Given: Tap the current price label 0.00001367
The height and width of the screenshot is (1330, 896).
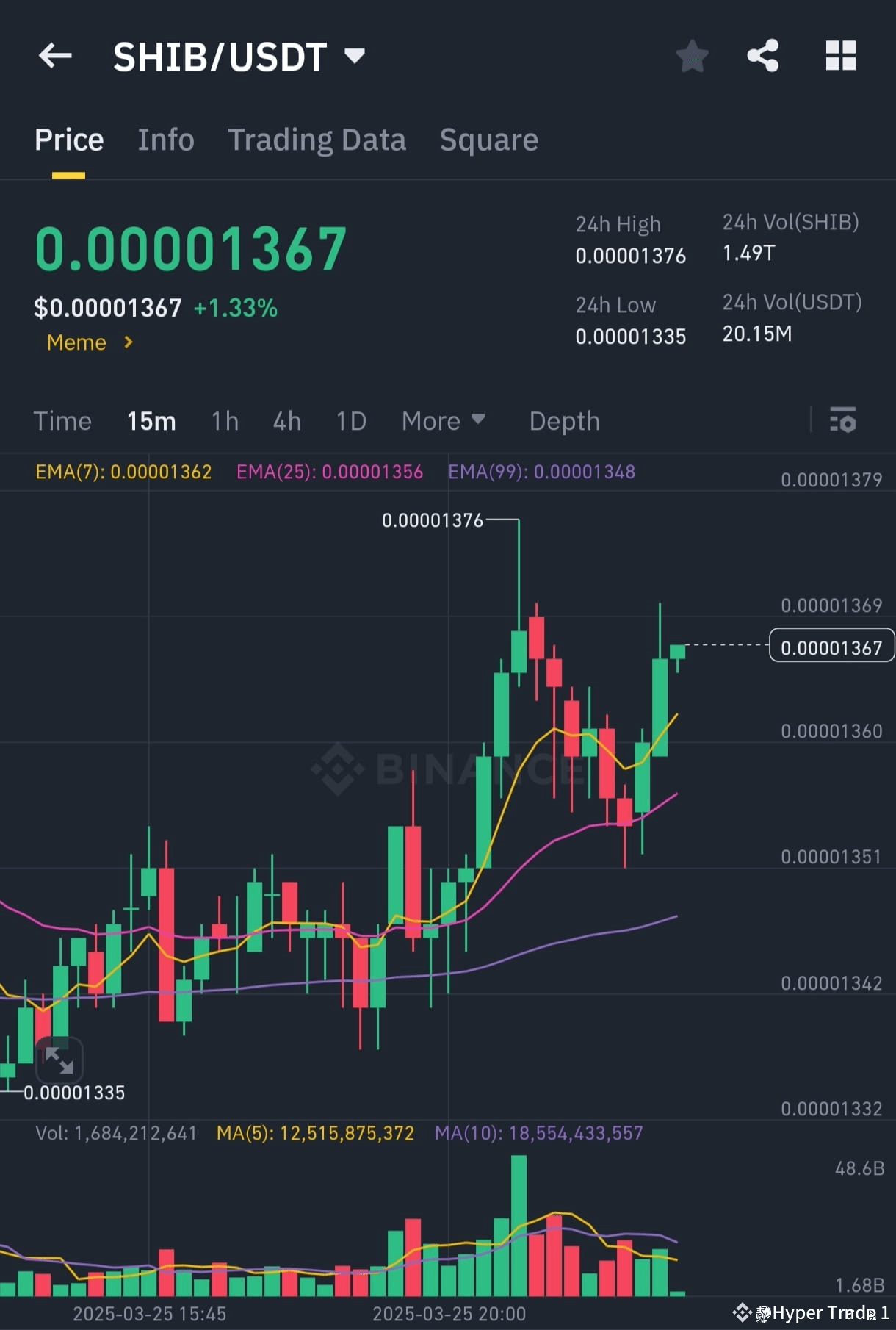Looking at the screenshot, I should (x=831, y=647).
